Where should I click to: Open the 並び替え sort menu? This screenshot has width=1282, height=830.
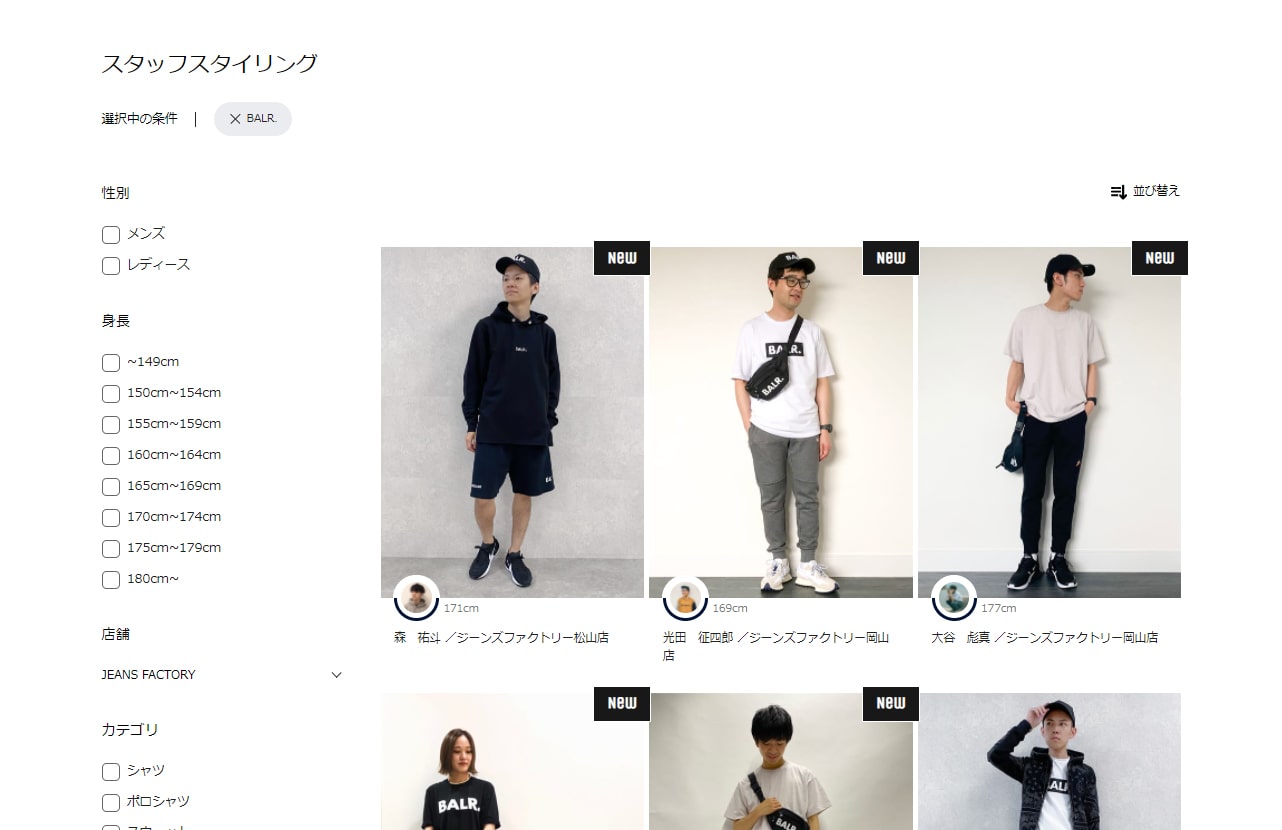(x=1146, y=191)
